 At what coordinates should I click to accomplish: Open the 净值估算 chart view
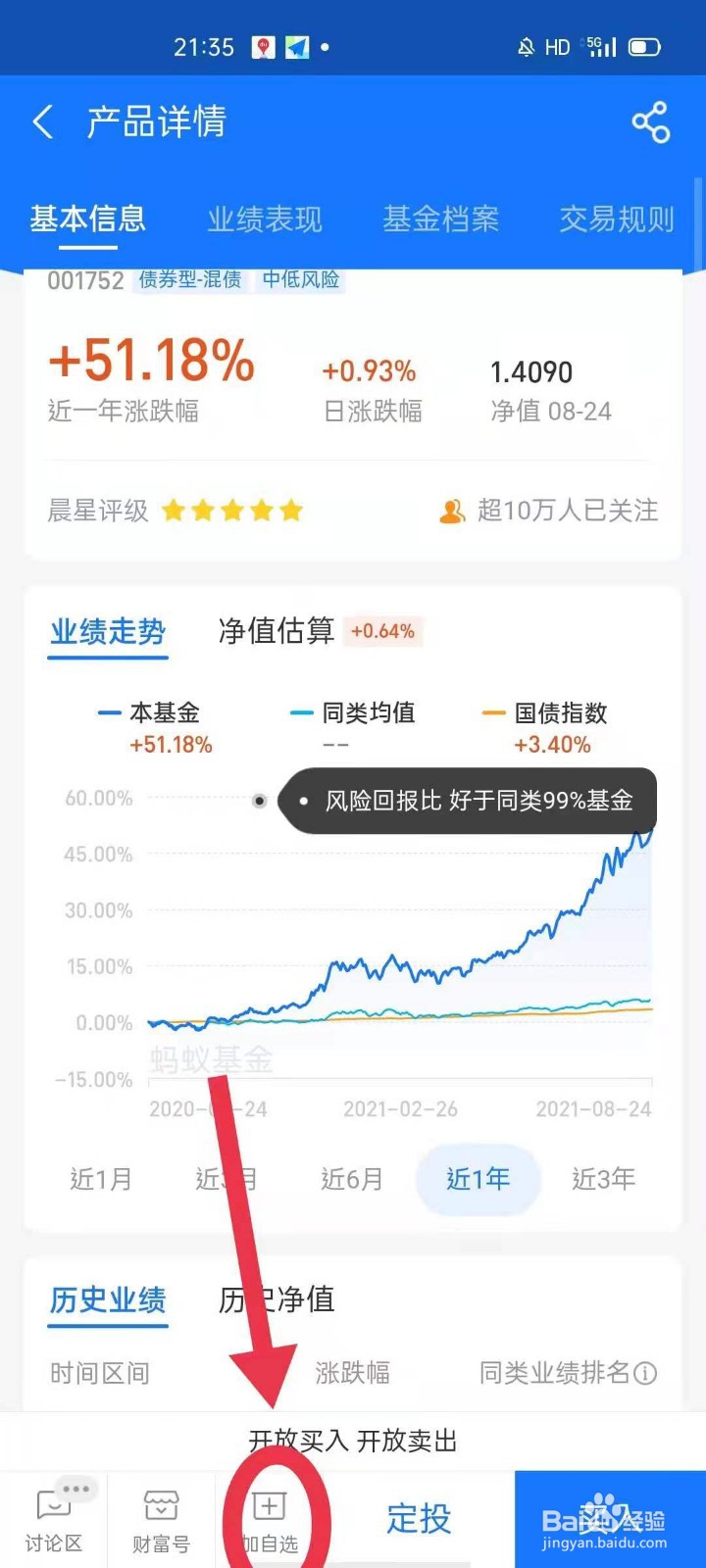click(275, 631)
